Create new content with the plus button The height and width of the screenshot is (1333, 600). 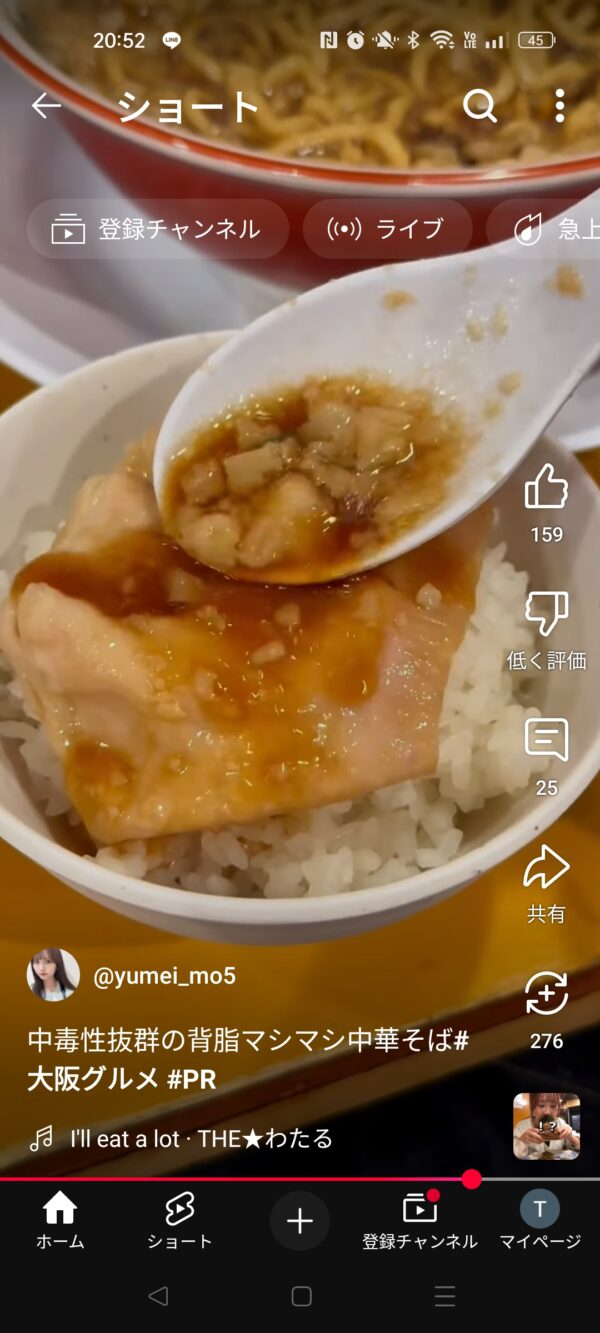coord(300,1221)
